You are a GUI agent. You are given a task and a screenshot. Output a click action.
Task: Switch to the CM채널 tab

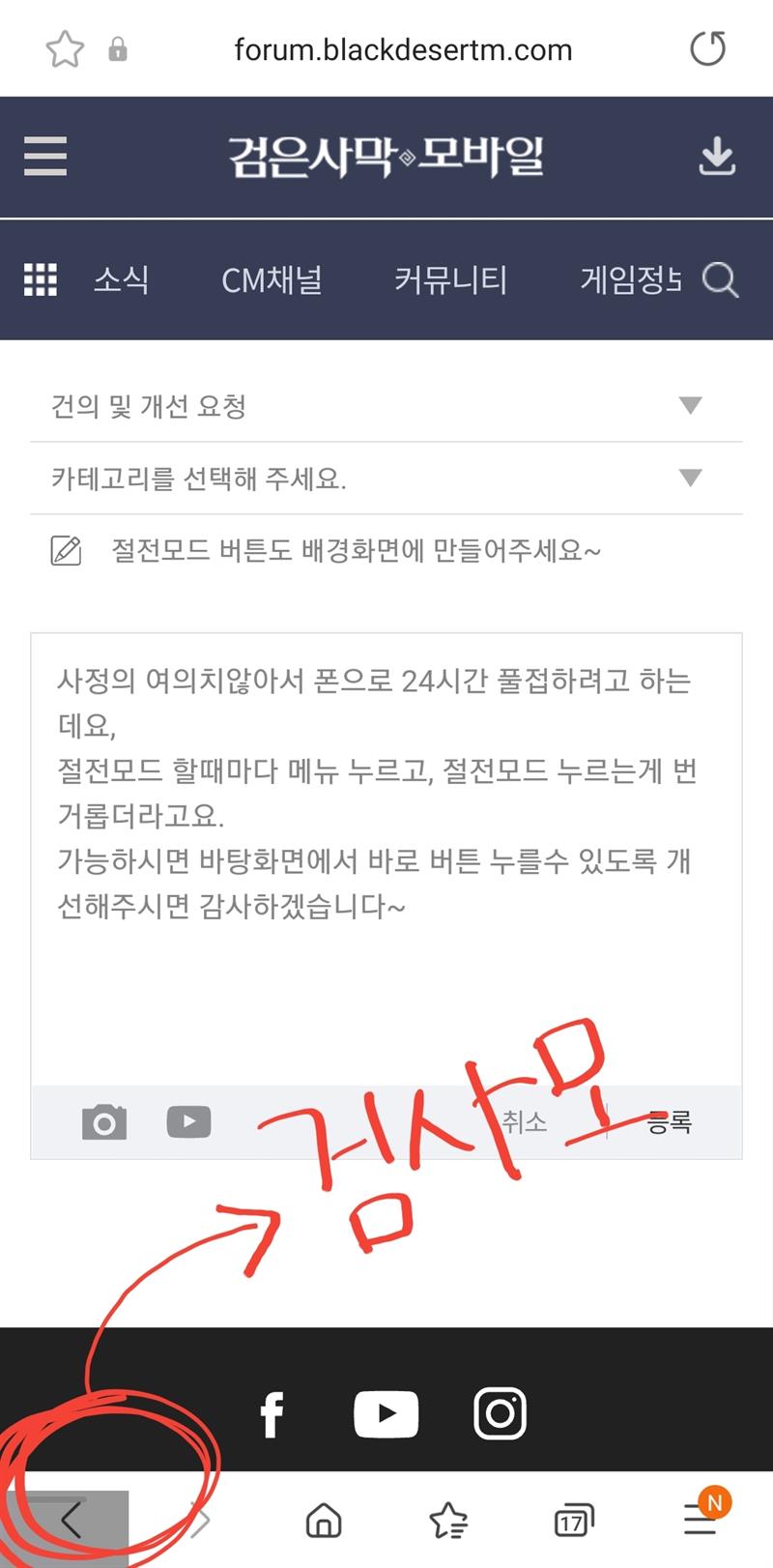point(272,280)
